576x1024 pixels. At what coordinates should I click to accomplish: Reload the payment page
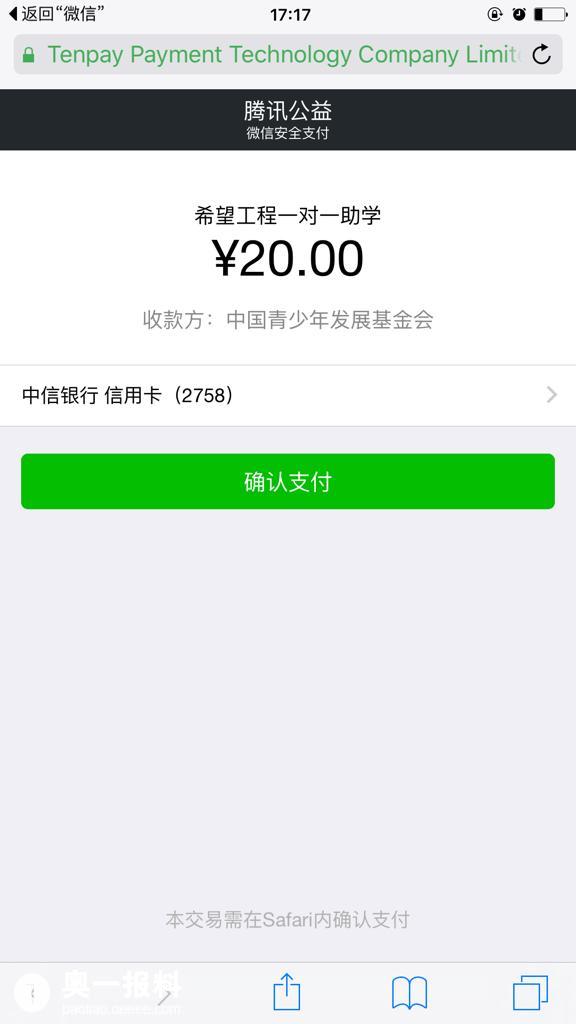coord(541,55)
